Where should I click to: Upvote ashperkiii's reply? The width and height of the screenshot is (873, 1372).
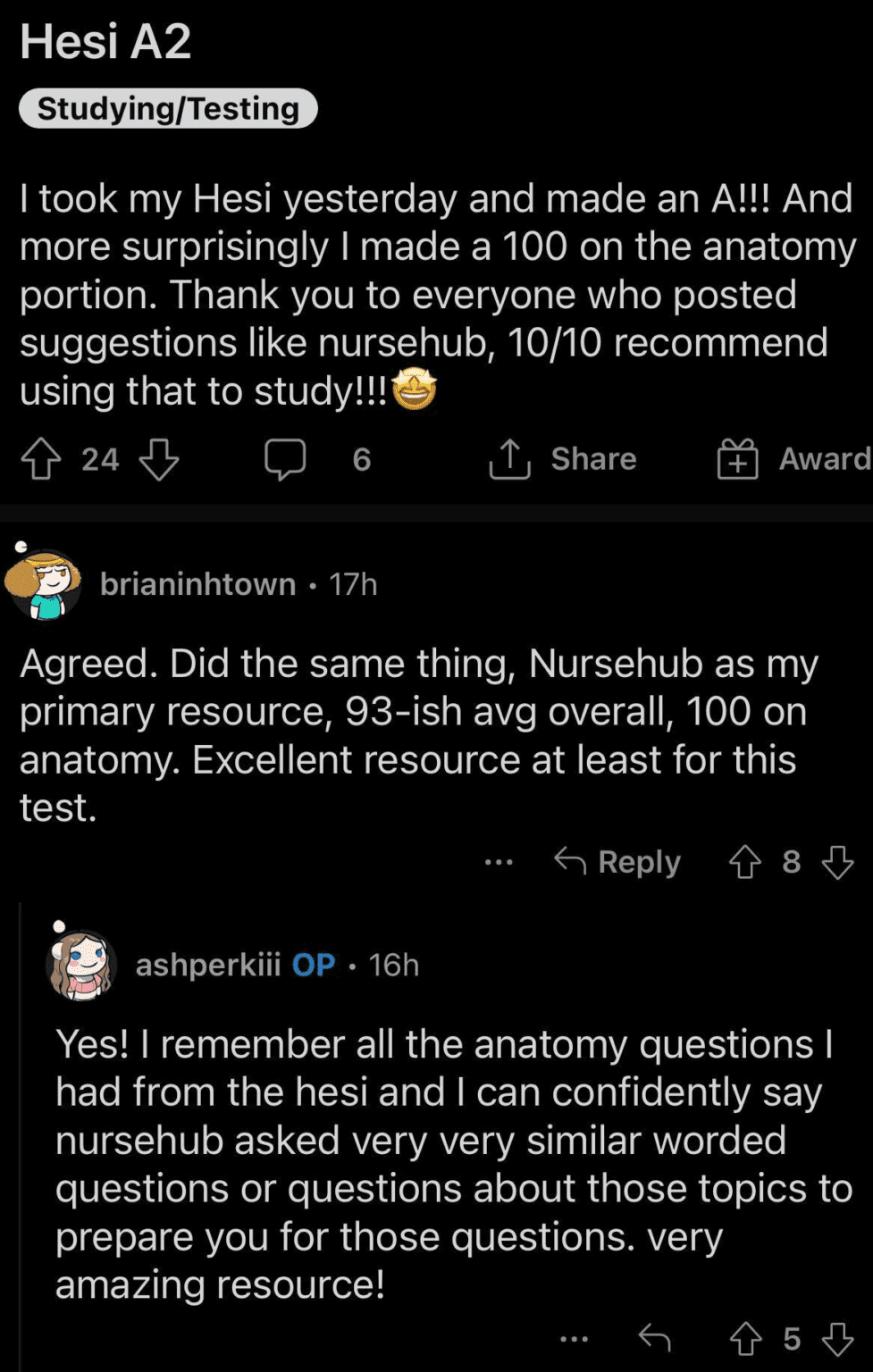(x=746, y=1337)
